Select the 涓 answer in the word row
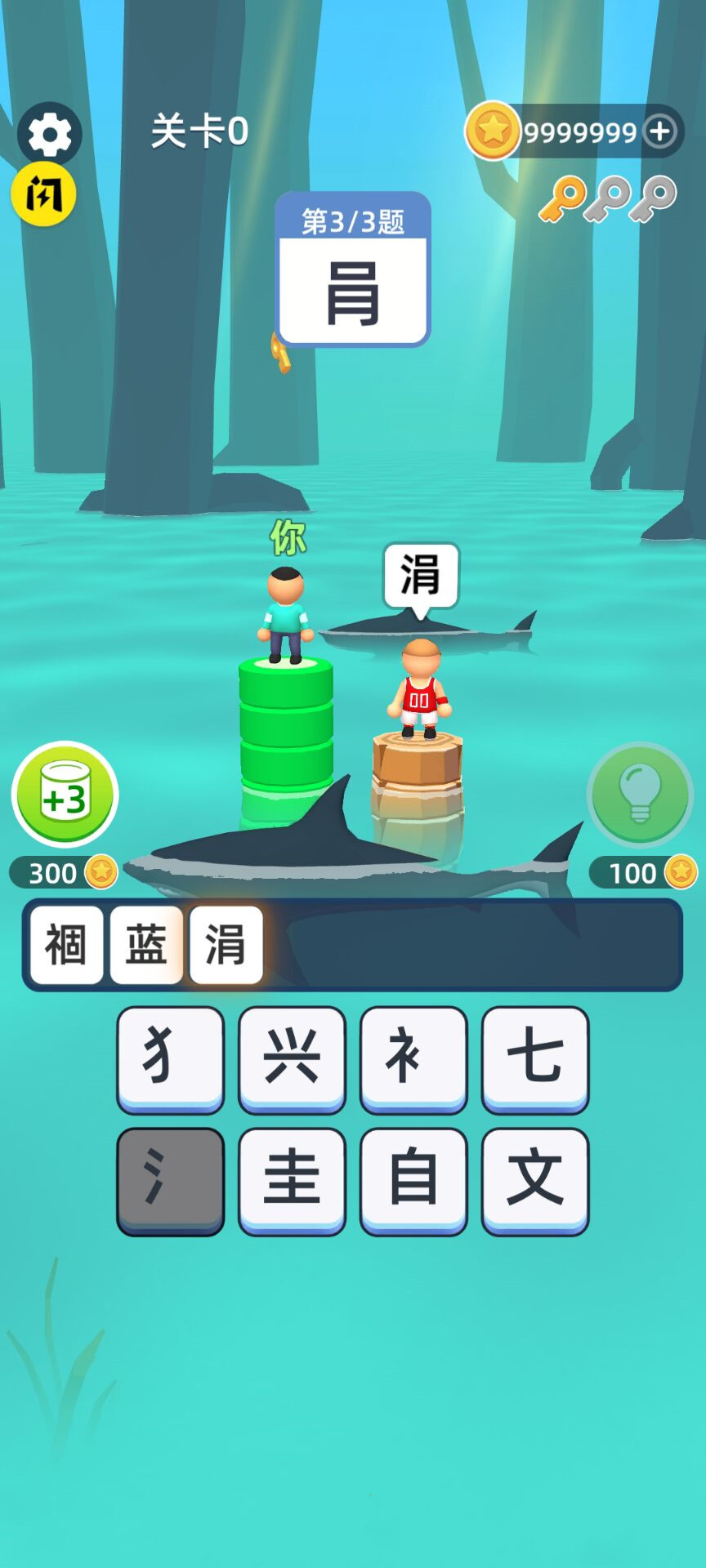Image resolution: width=706 pixels, height=1568 pixels. click(226, 944)
